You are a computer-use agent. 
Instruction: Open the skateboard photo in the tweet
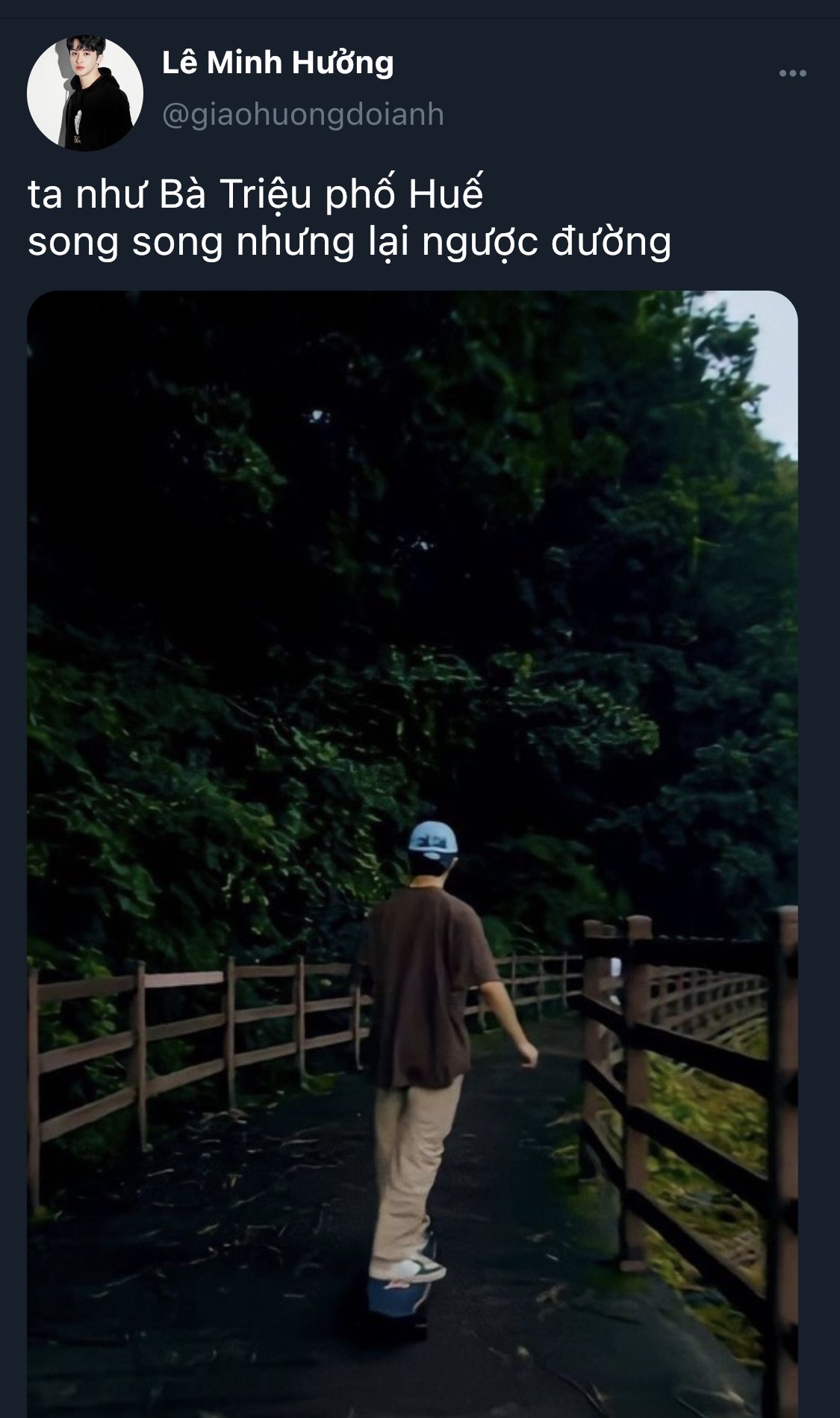tap(412, 852)
